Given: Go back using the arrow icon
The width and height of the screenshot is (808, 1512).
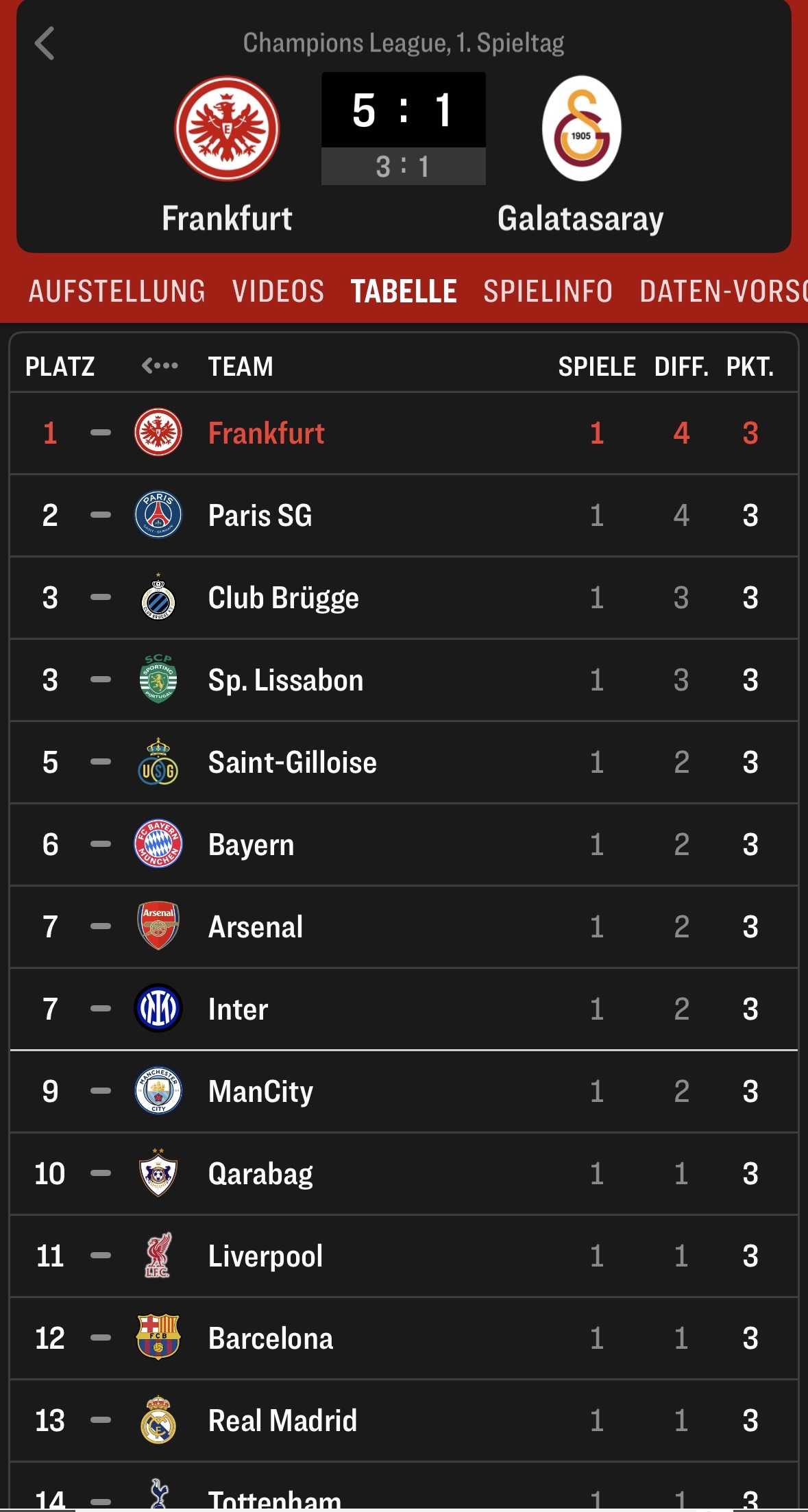Looking at the screenshot, I should coord(45,44).
